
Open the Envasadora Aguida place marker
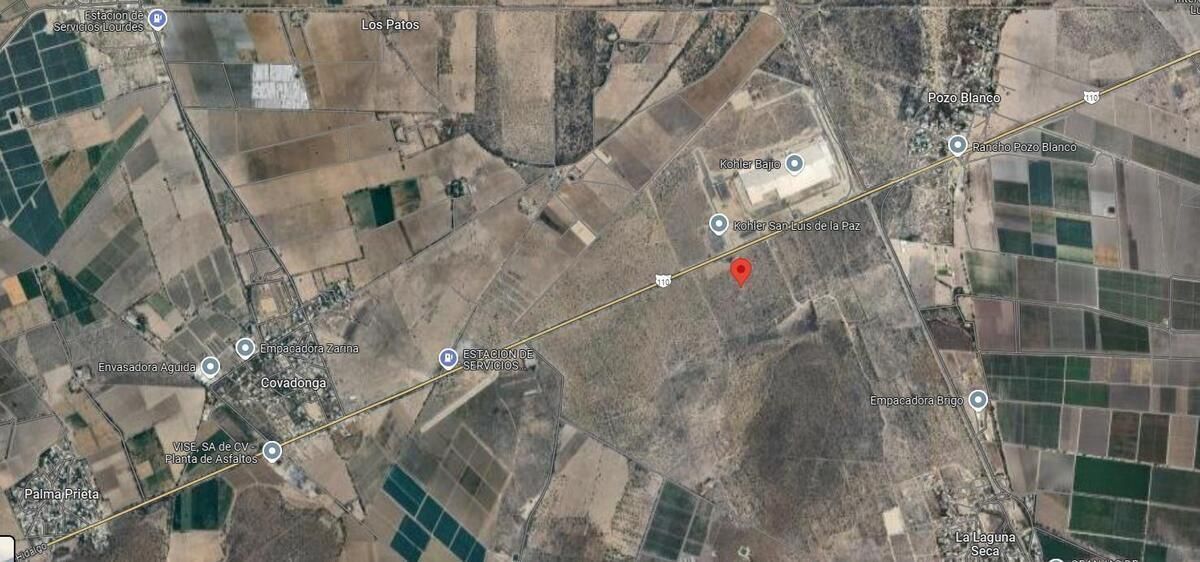tap(210, 367)
